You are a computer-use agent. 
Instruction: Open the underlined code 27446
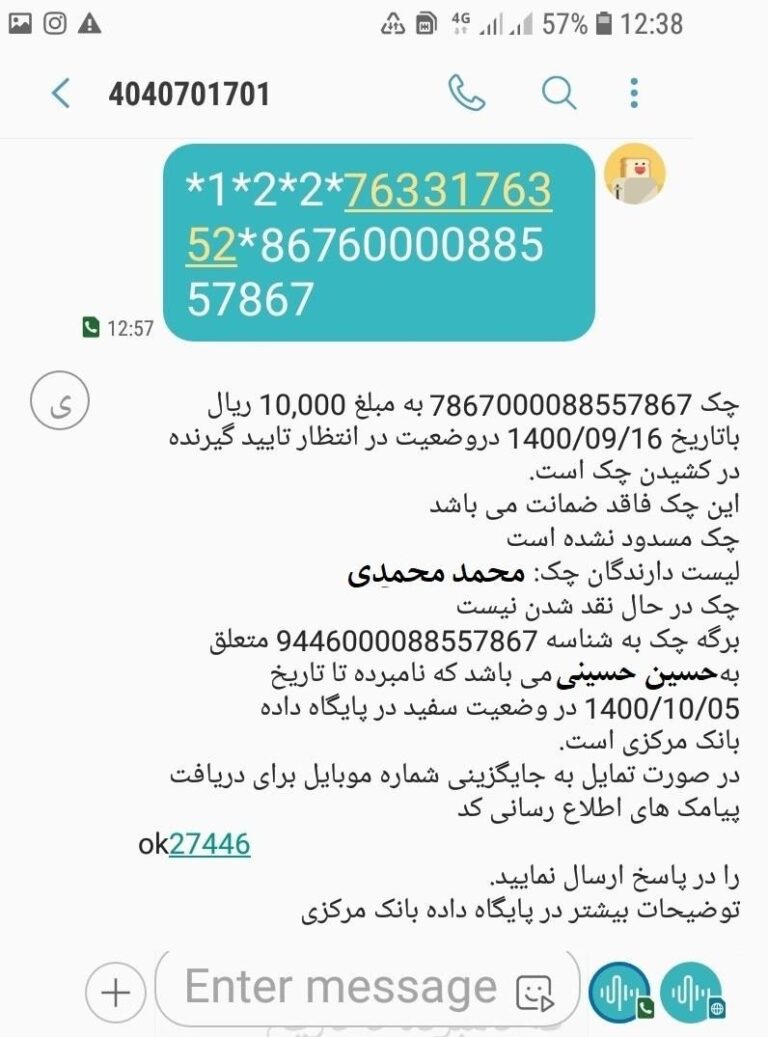pos(209,845)
